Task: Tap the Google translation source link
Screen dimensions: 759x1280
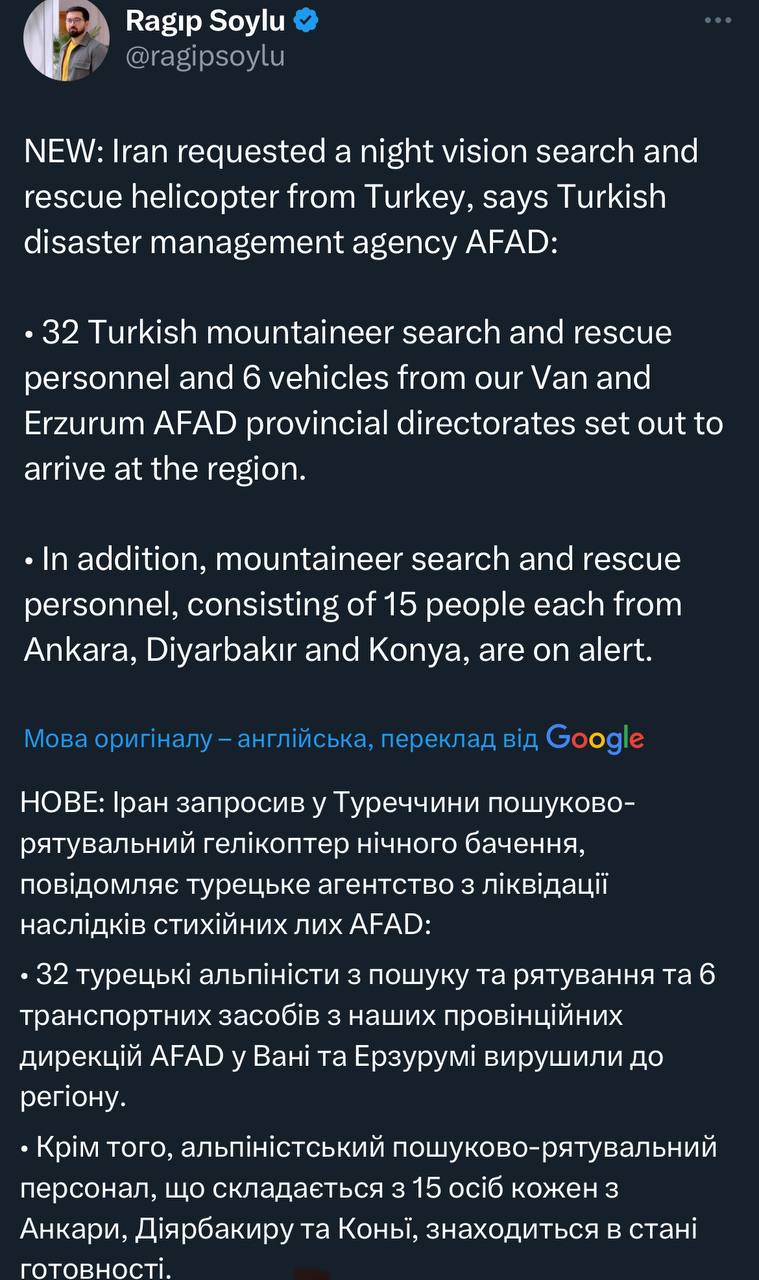Action: pos(595,739)
